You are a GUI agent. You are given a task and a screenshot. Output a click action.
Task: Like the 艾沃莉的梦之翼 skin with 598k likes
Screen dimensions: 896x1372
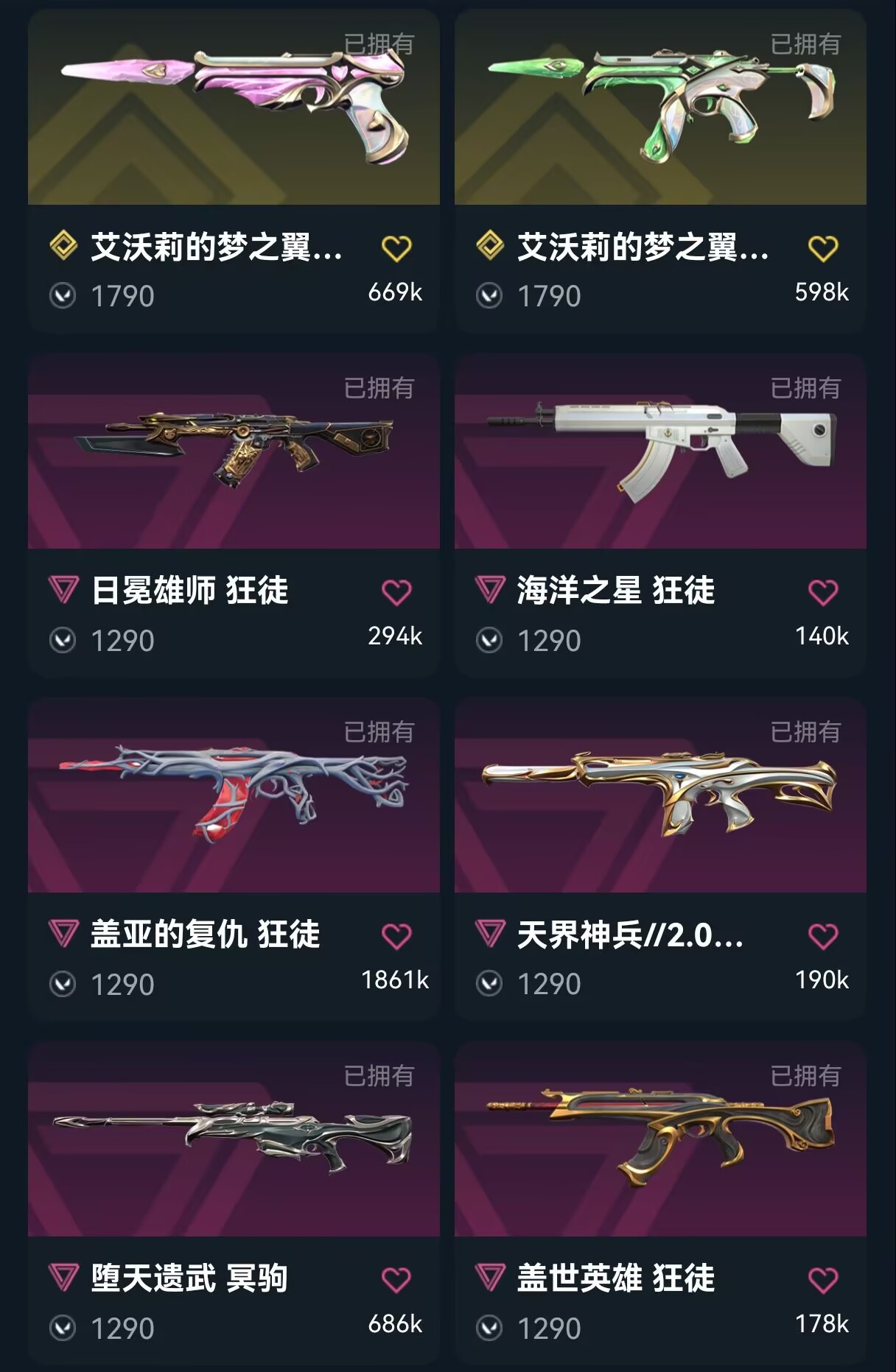coord(823,249)
